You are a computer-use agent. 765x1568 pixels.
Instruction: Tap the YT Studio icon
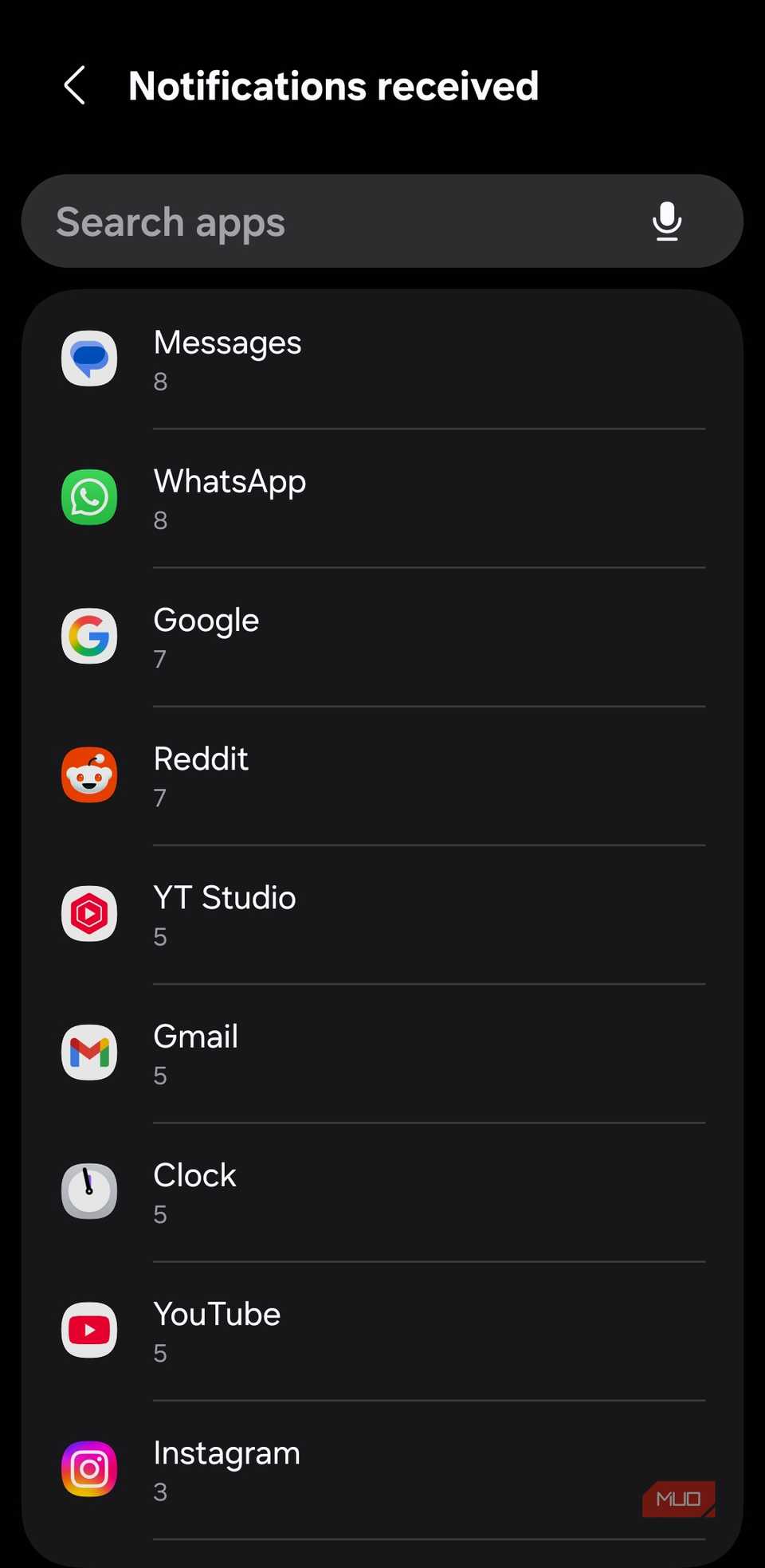point(88,914)
